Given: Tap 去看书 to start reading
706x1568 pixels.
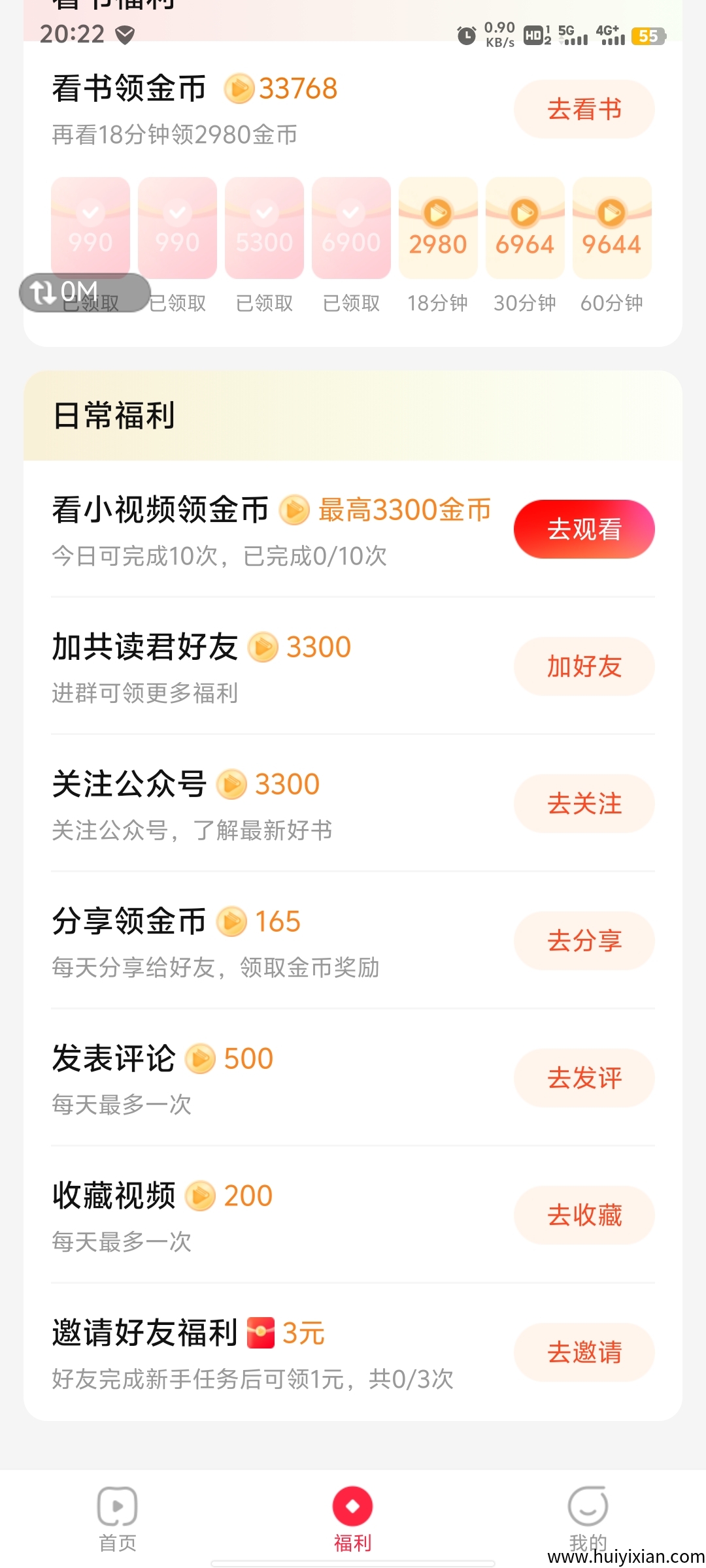Looking at the screenshot, I should coord(584,109).
